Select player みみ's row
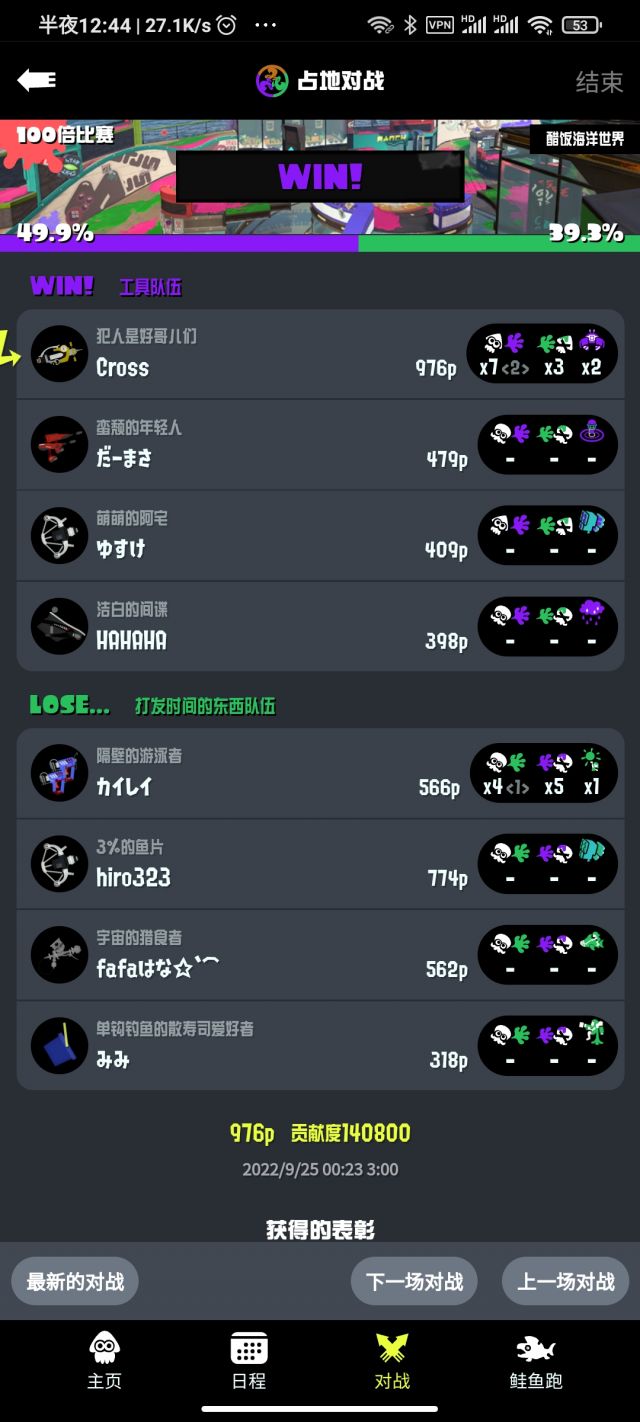 pos(321,1046)
